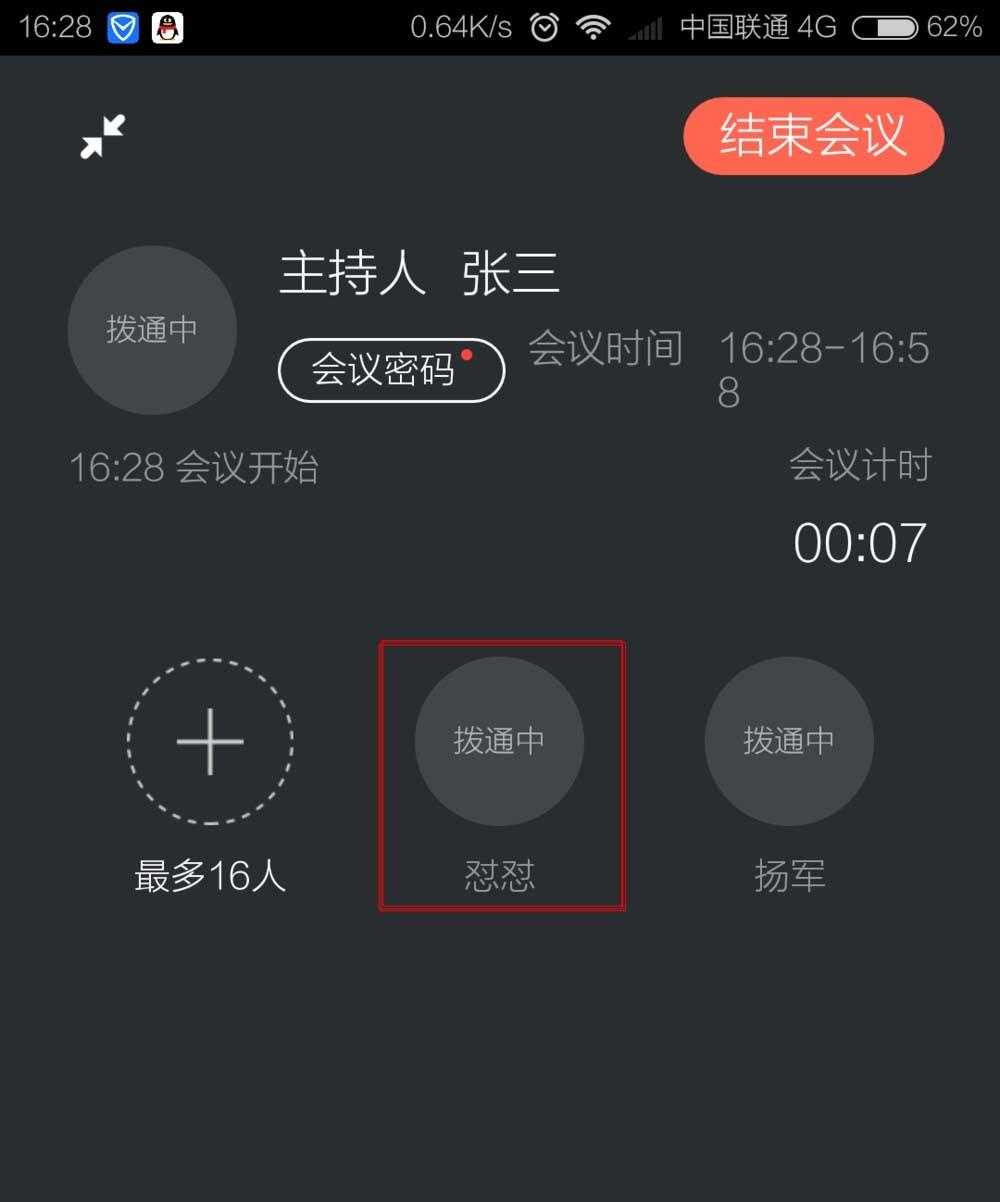Open the QQ penguin icon in the status bar
This screenshot has height=1202, width=1000.
pos(166,27)
